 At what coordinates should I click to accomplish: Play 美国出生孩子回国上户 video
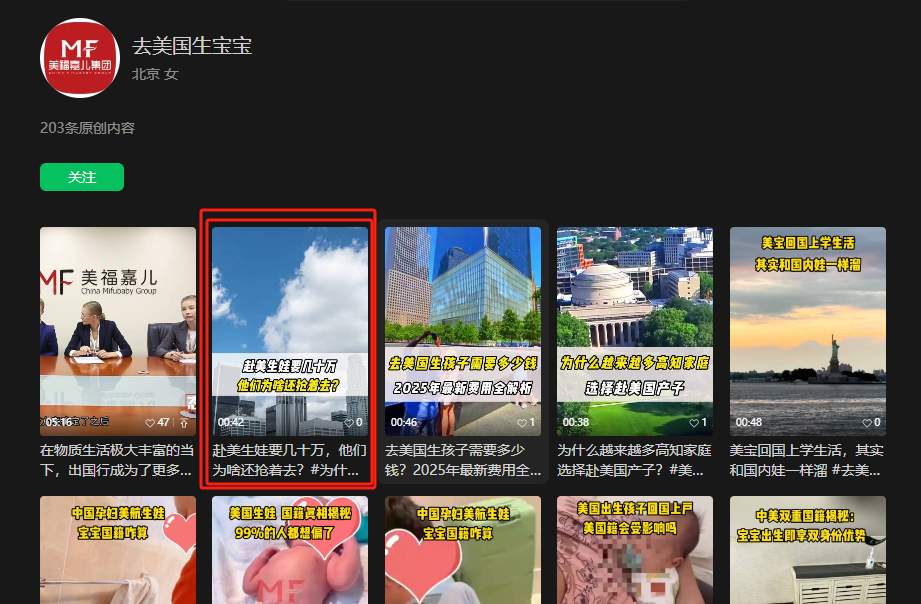[x=635, y=550]
